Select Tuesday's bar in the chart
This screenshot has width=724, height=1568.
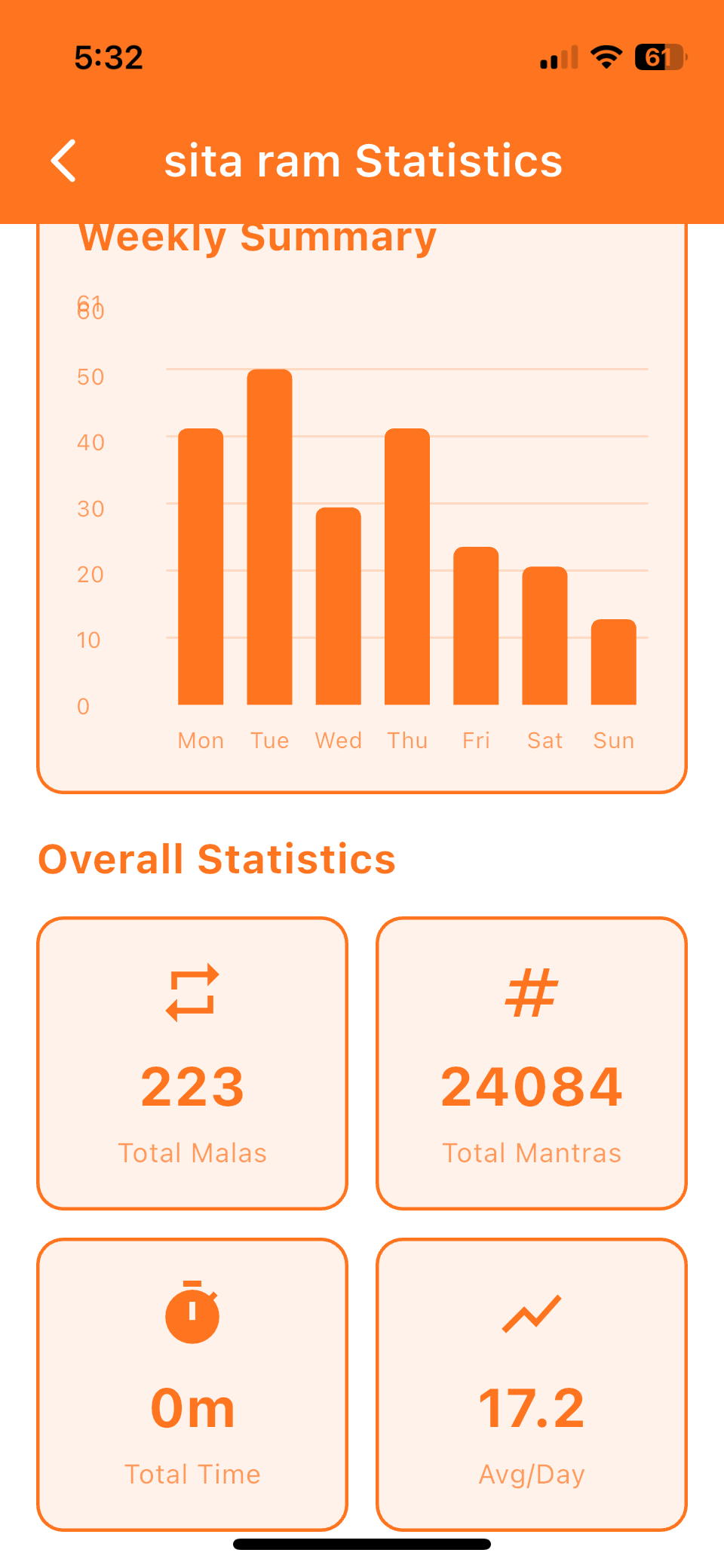269,535
